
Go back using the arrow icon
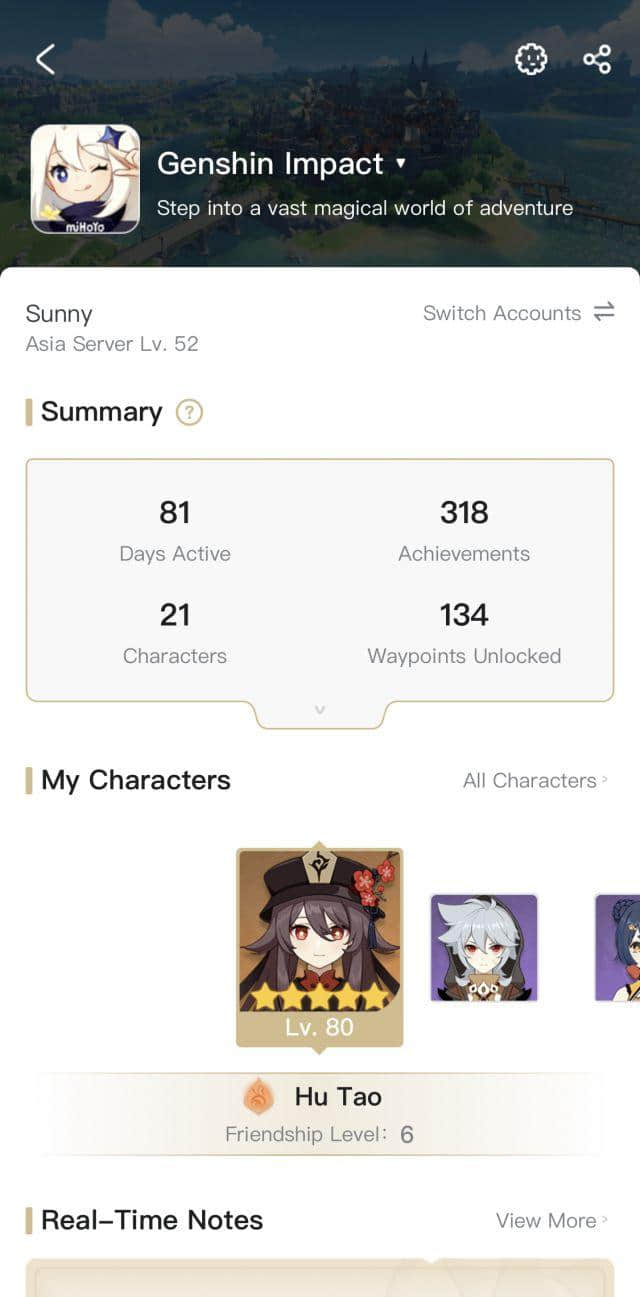pos(45,60)
